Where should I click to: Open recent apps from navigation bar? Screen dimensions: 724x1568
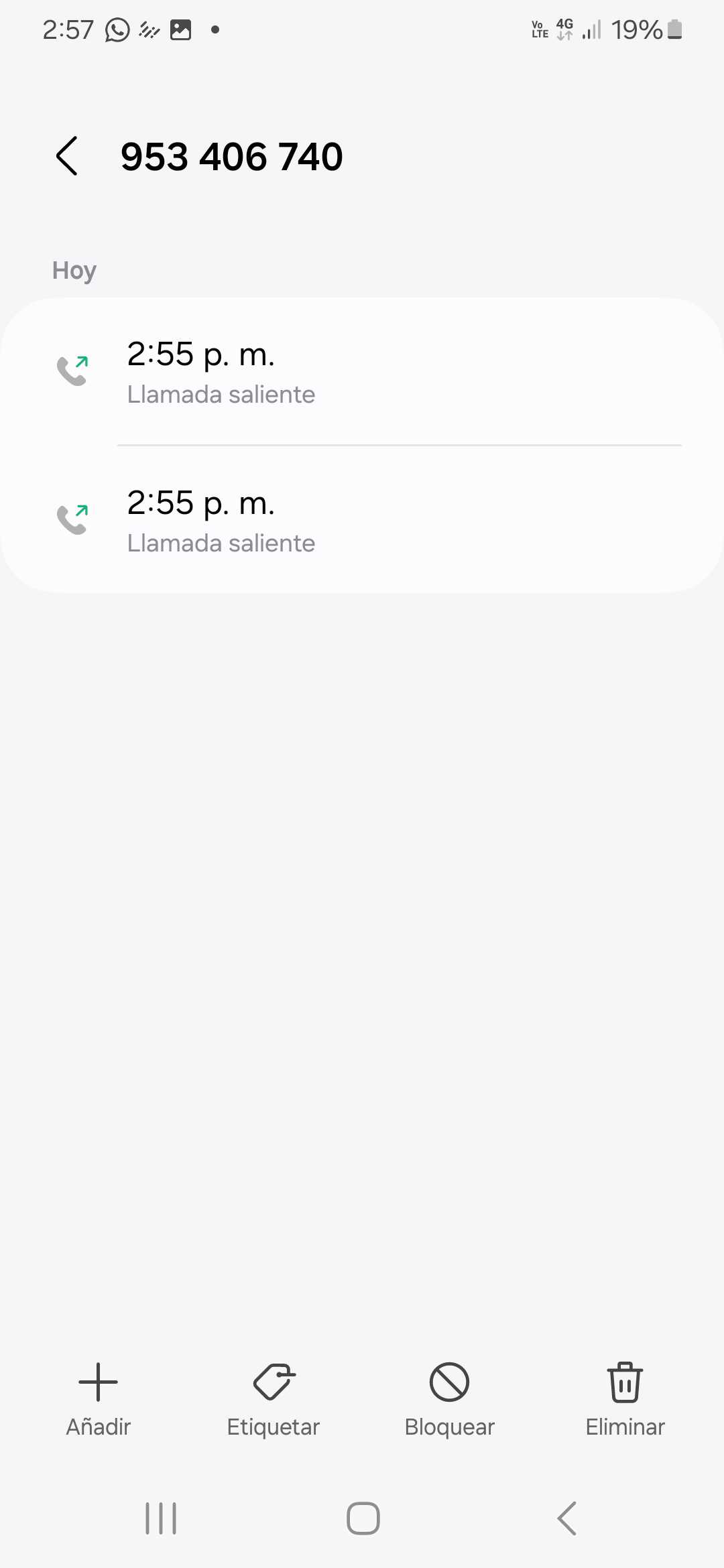pyautogui.click(x=161, y=1518)
